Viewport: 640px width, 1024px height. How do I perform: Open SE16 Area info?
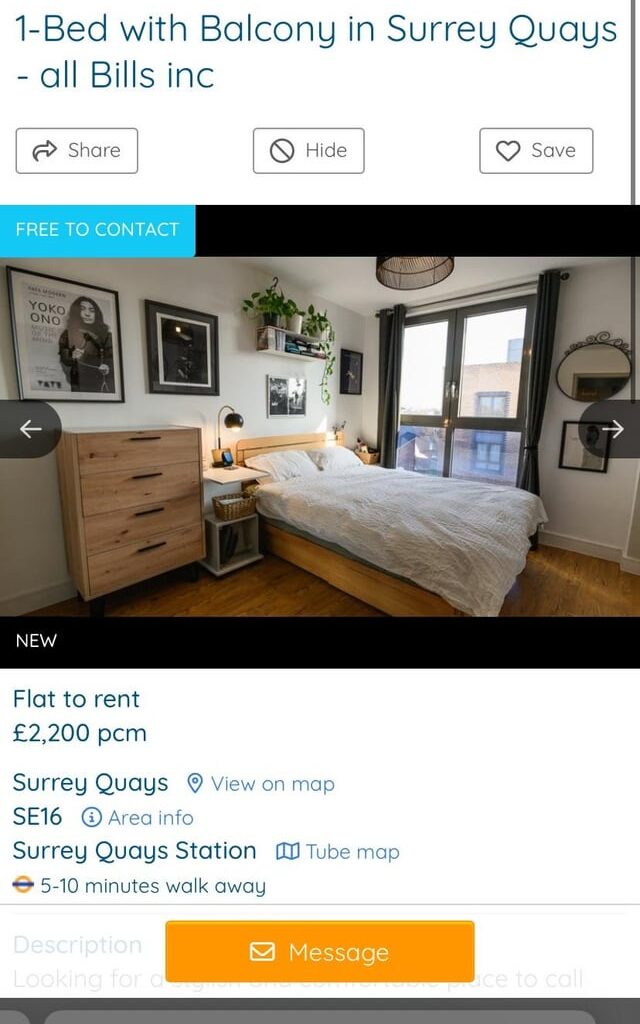[x=138, y=818]
